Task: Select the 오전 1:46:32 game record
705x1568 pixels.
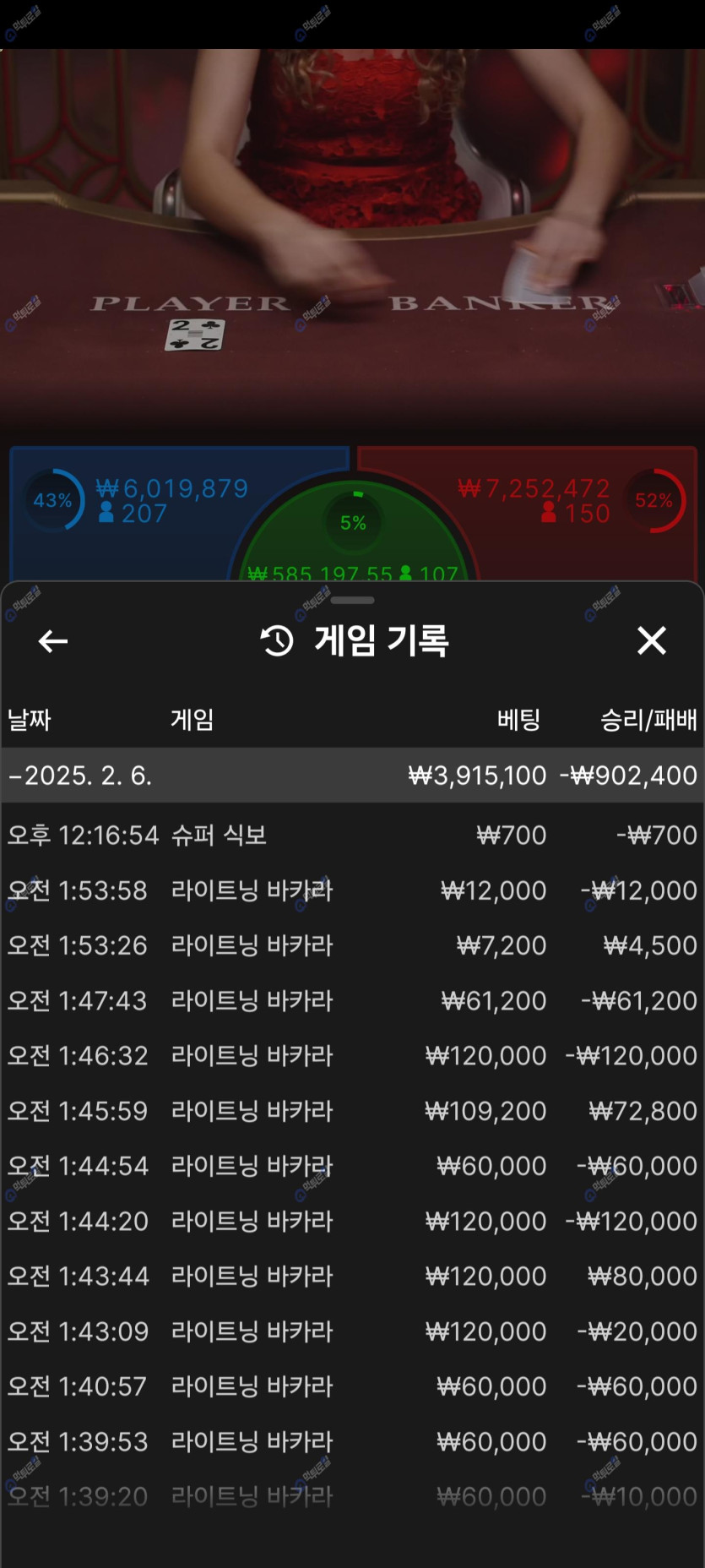Action: coord(352,1056)
